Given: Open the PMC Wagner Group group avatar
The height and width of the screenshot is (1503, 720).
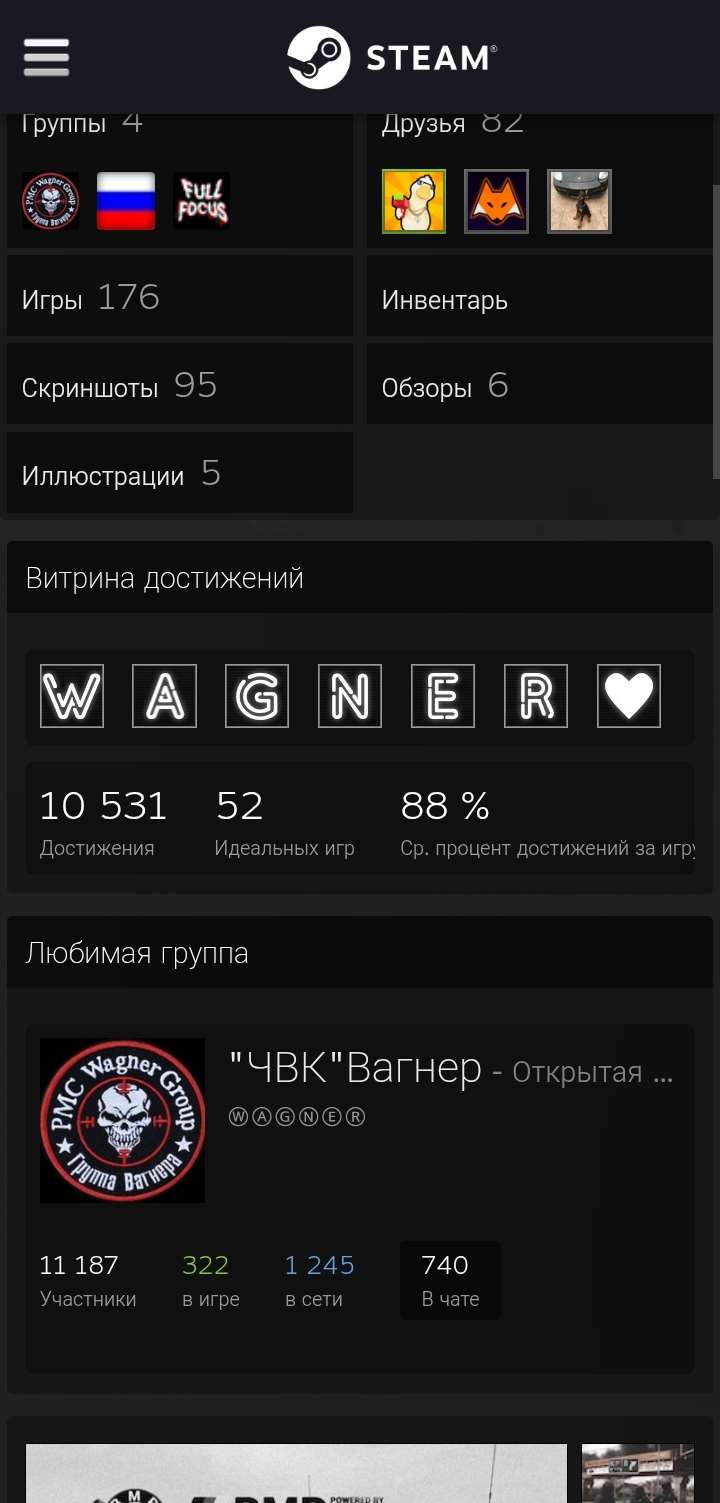Looking at the screenshot, I should (x=49, y=201).
